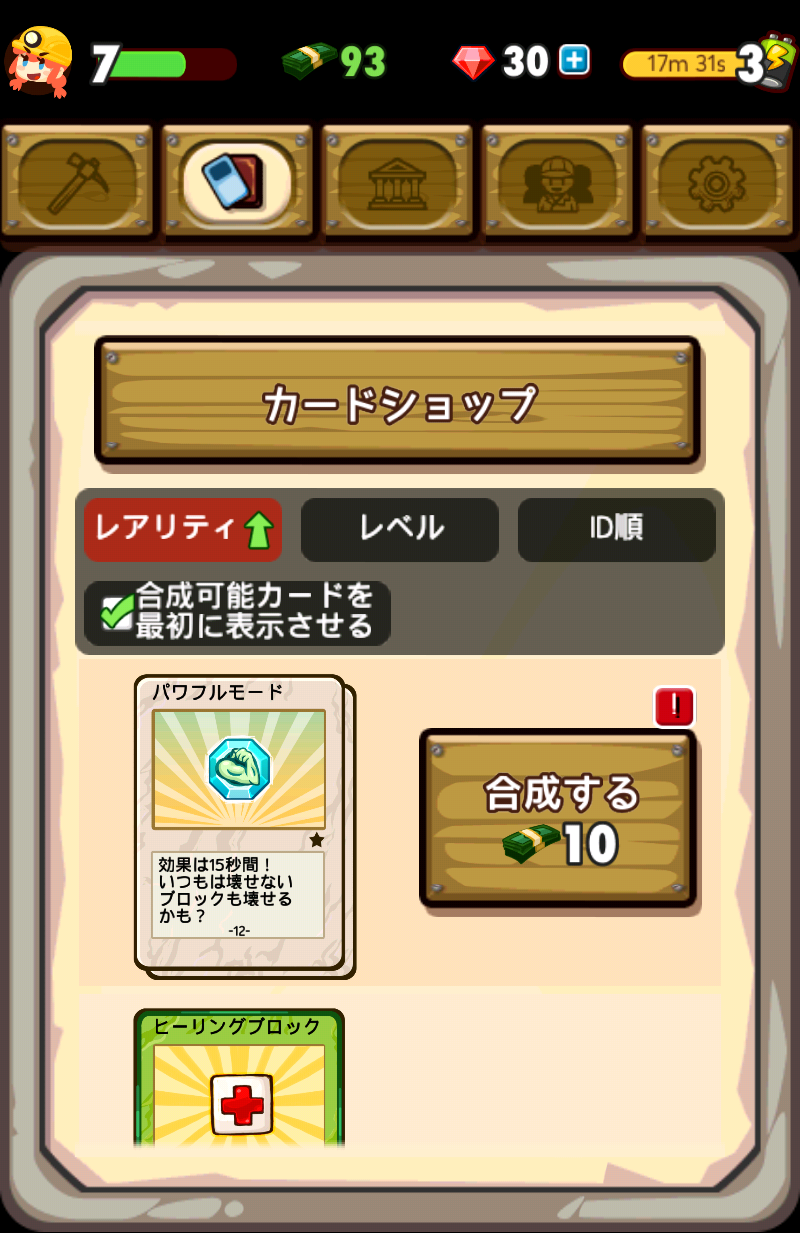
Task: Sort cards by ID順
Action: click(616, 529)
